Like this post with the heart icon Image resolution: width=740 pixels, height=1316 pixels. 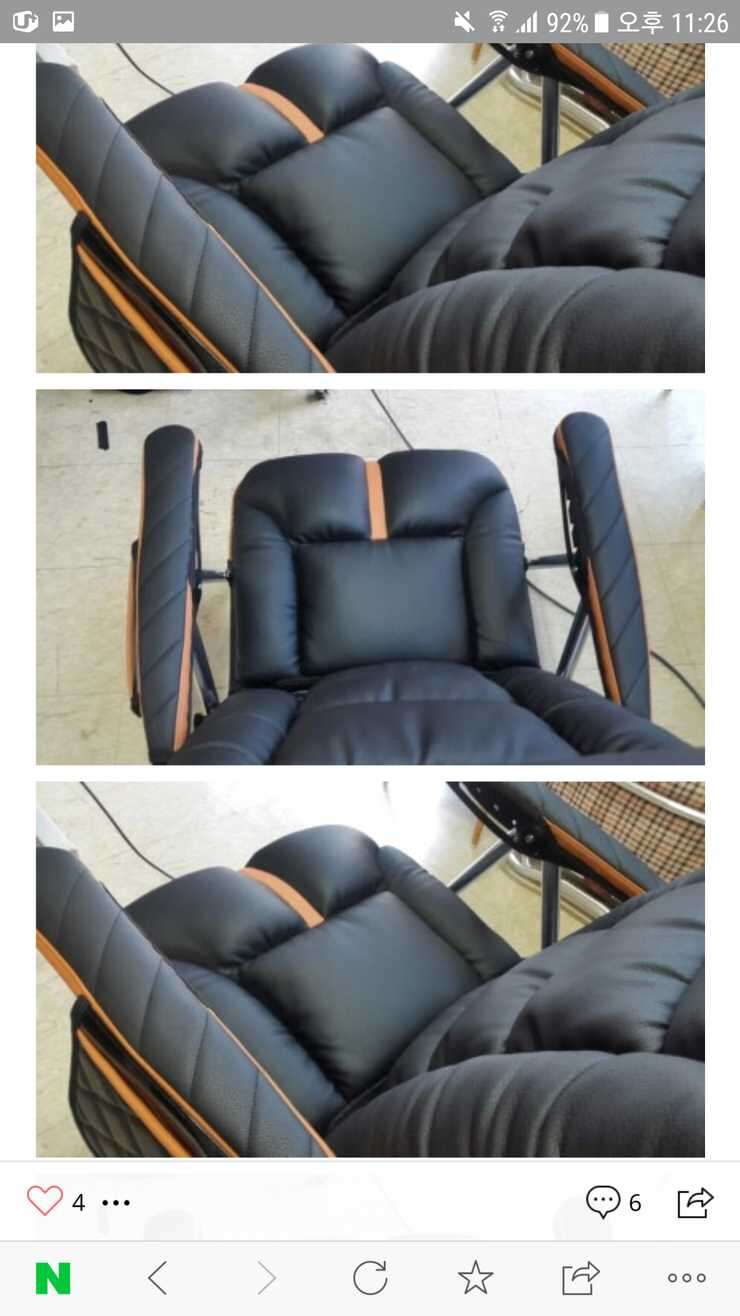[x=45, y=1201]
